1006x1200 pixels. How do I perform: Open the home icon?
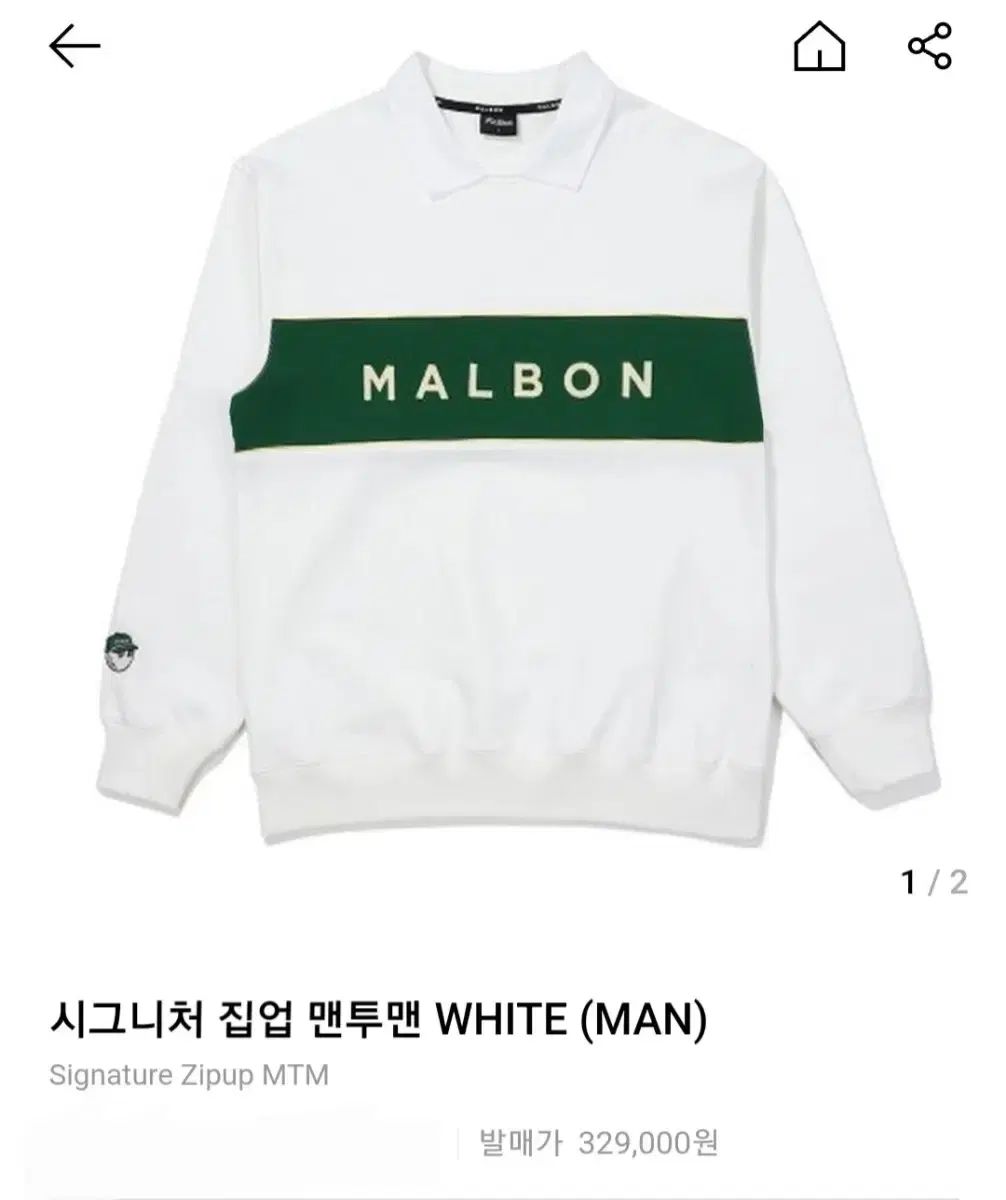[819, 47]
